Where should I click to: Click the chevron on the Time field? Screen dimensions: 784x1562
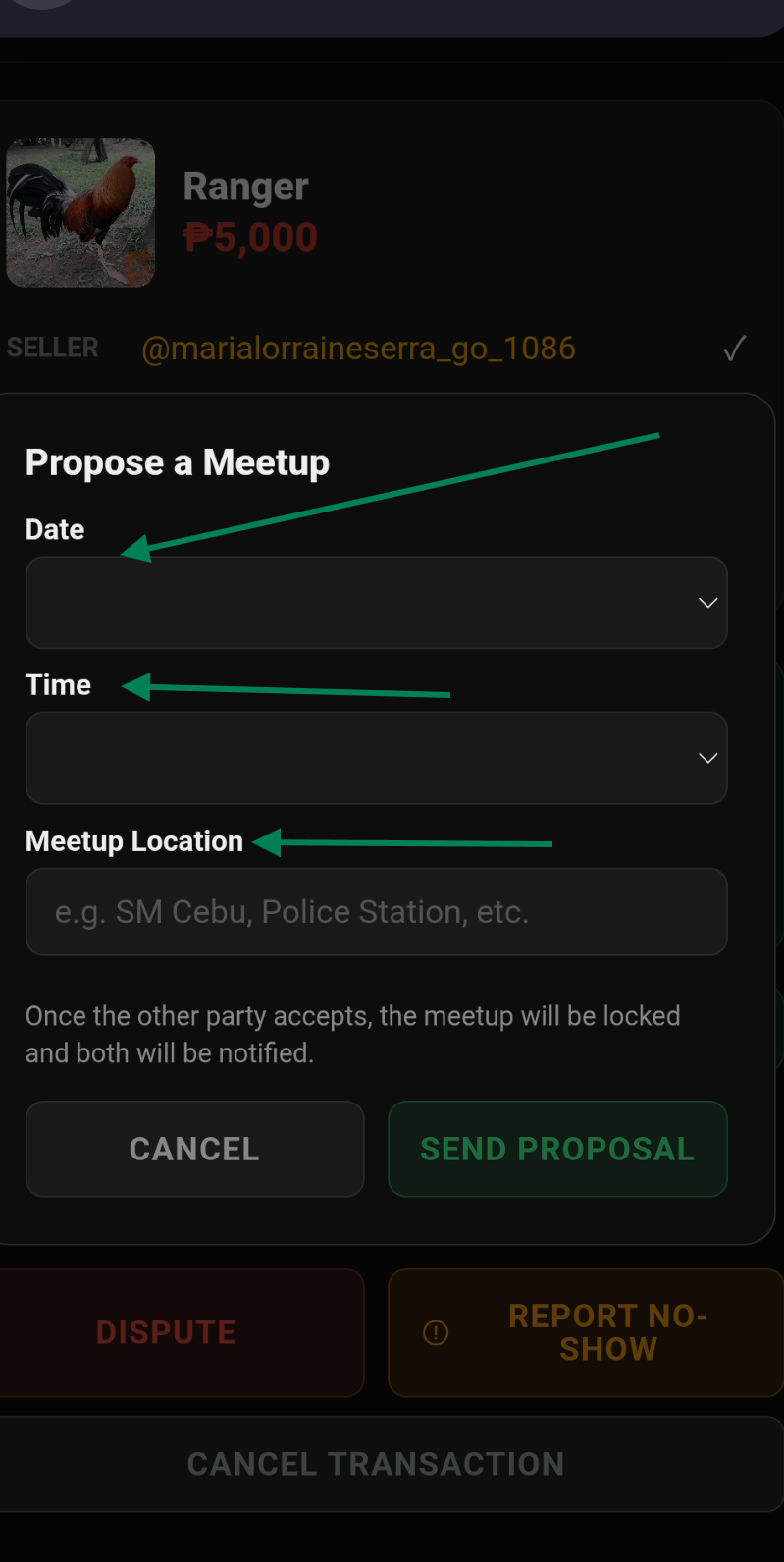point(707,758)
